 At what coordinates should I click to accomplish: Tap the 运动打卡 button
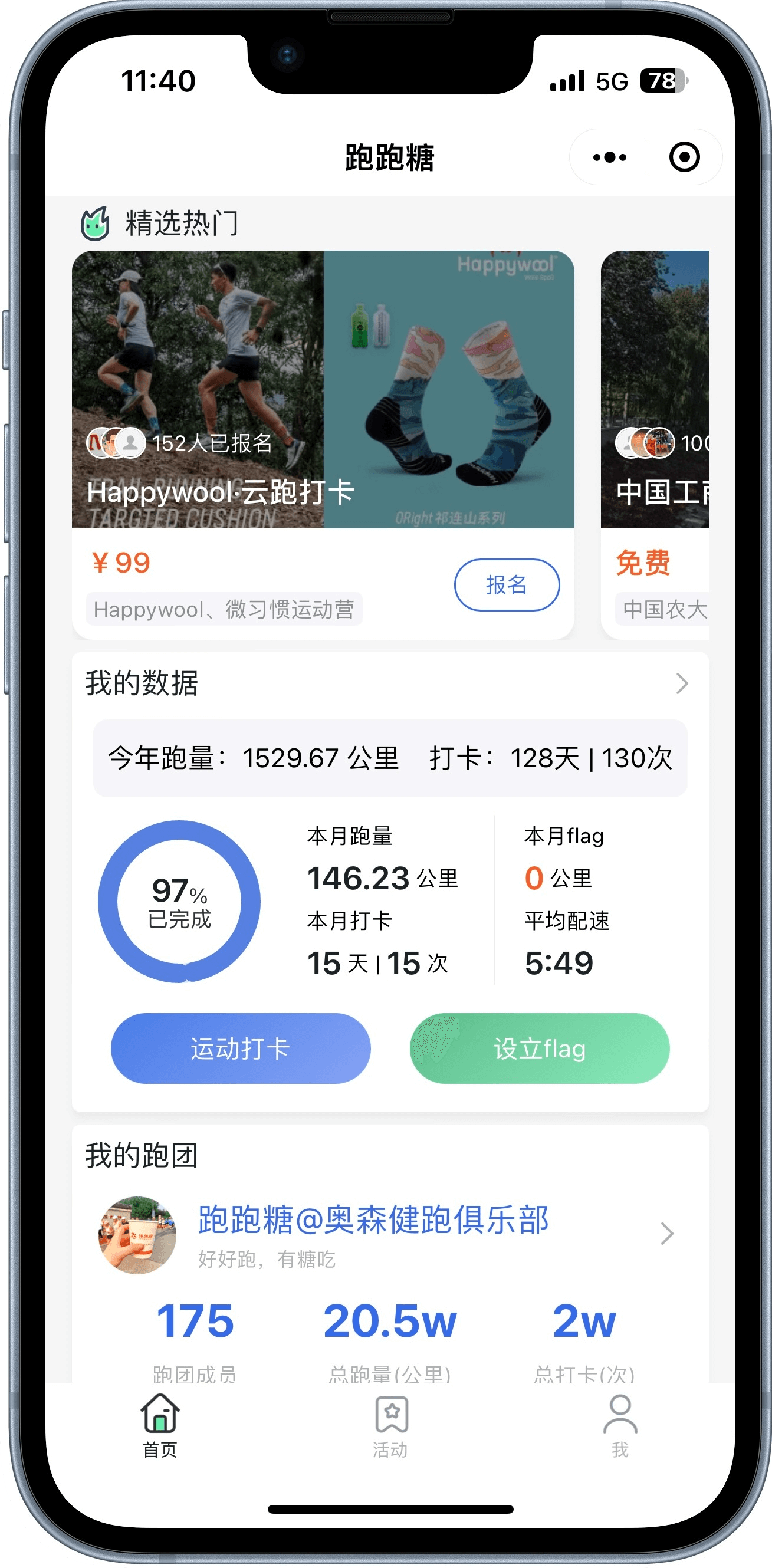pyautogui.click(x=241, y=1049)
